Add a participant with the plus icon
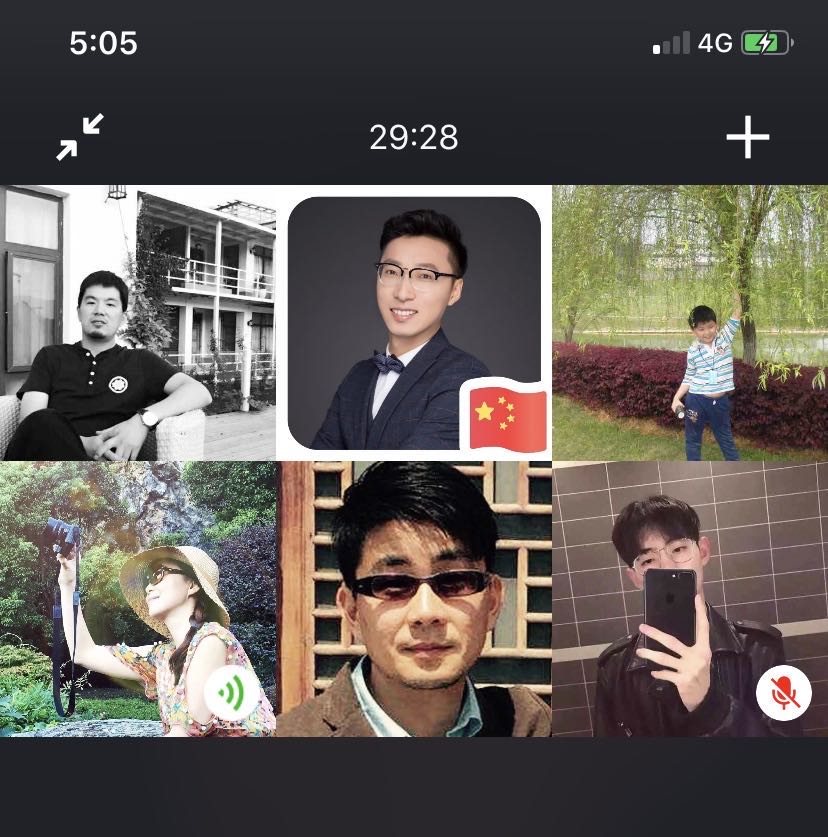The width and height of the screenshot is (828, 837). (747, 138)
